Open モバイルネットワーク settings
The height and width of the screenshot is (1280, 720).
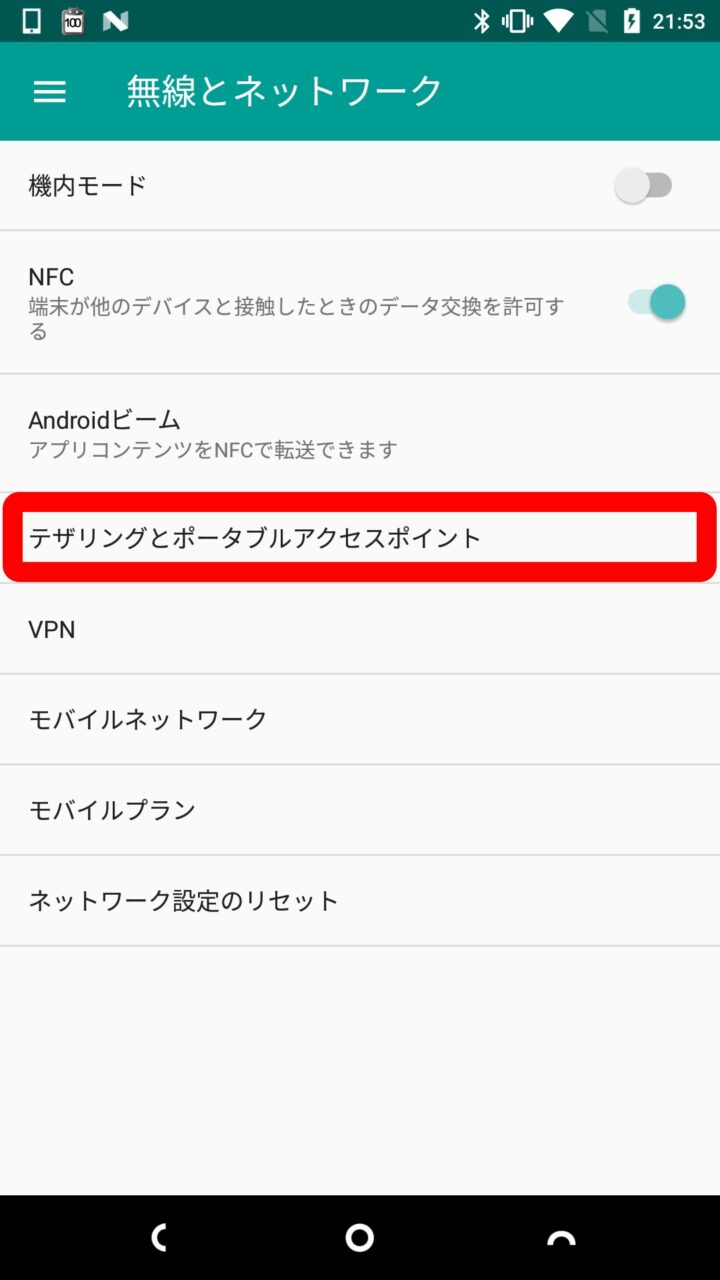(300, 719)
